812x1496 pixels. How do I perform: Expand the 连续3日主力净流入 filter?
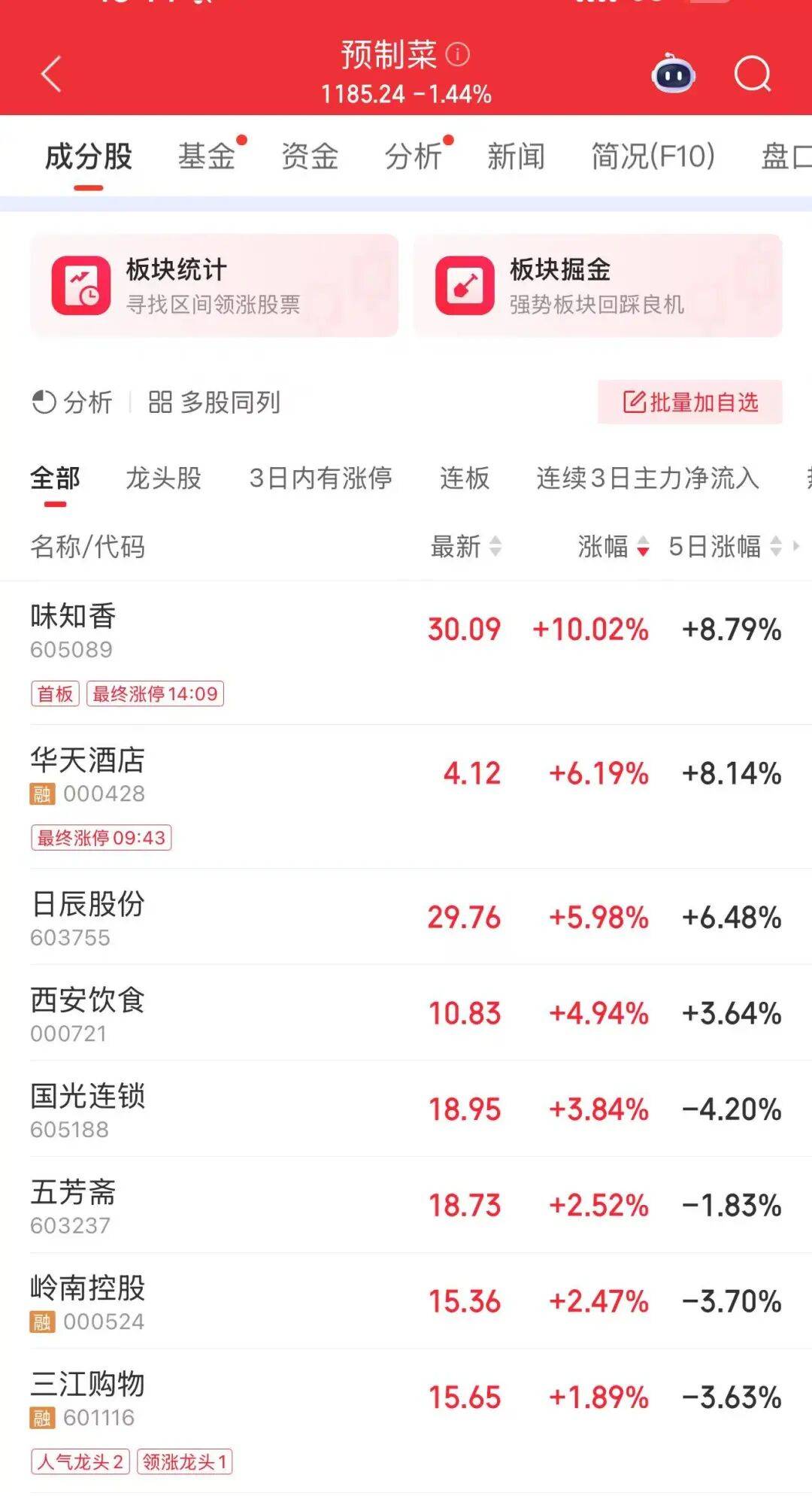click(x=647, y=477)
